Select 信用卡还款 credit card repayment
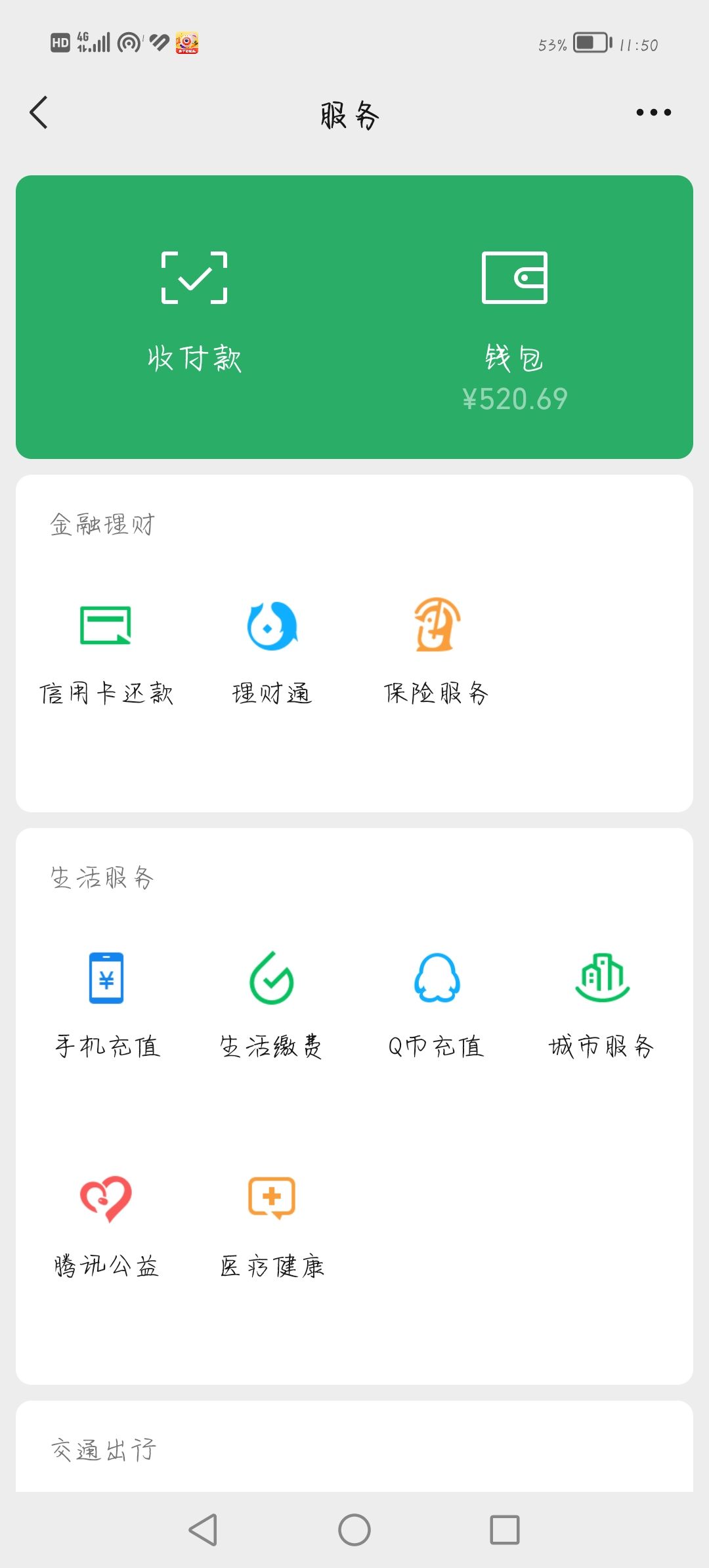This screenshot has height=1568, width=709. tap(106, 650)
